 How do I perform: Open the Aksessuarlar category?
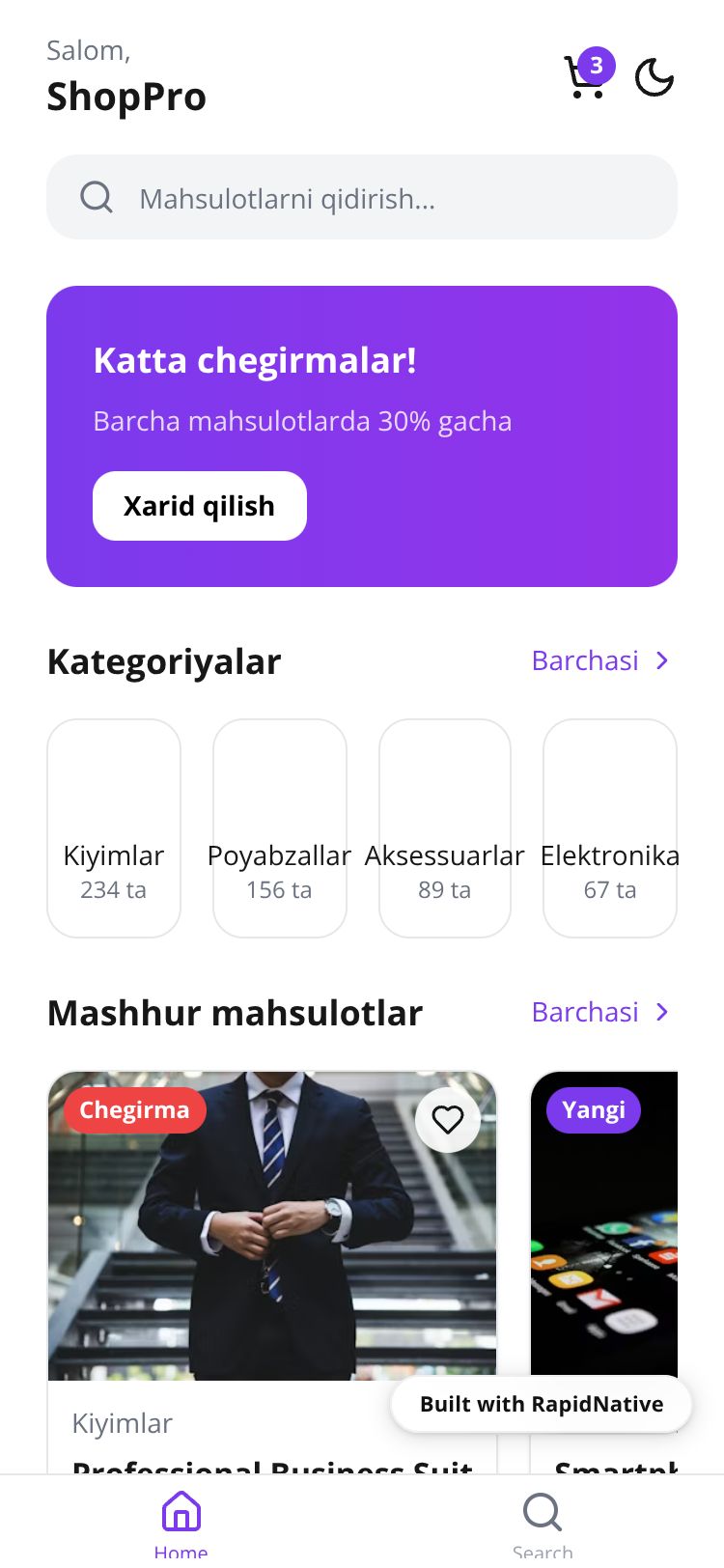[445, 827]
